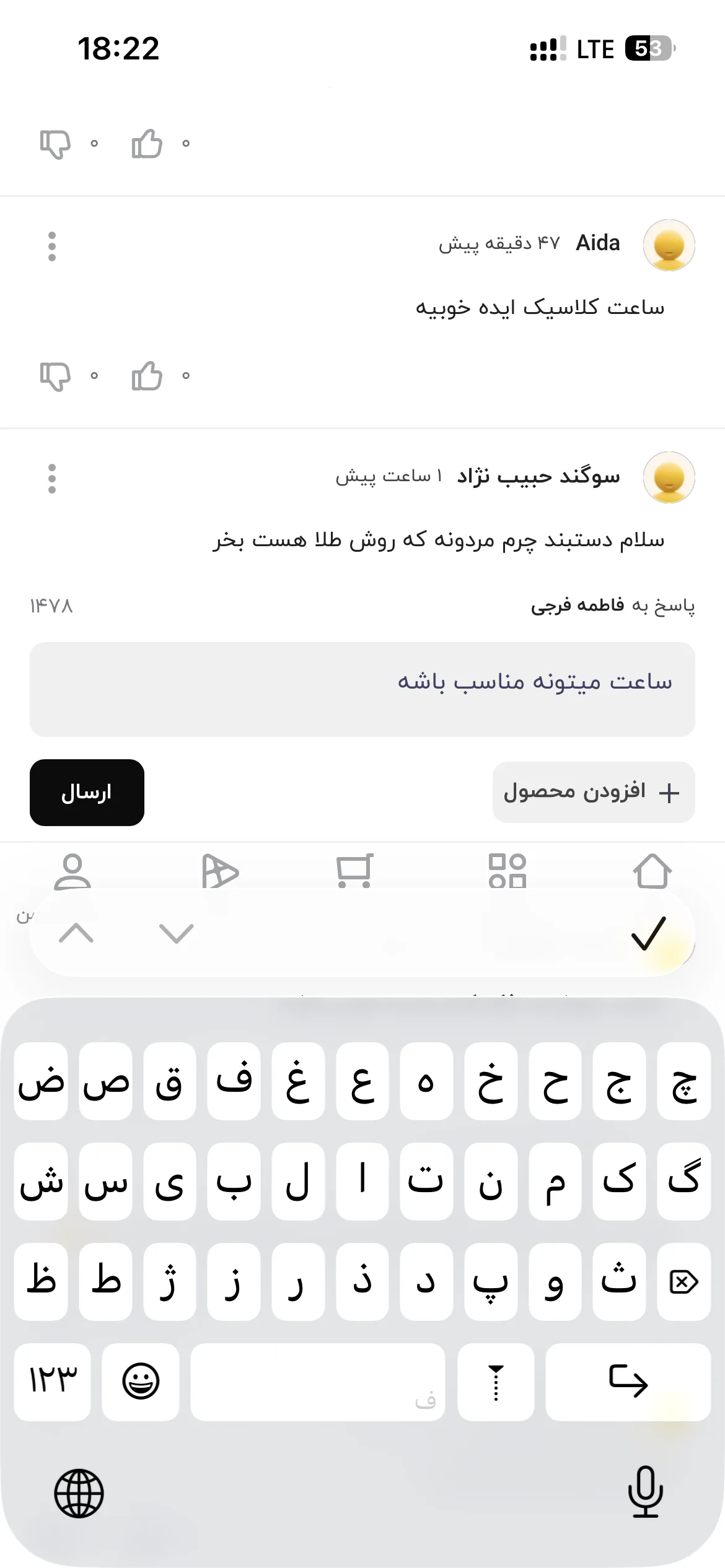Image resolution: width=725 pixels, height=1568 pixels.
Task: Open overflow menu on Aida's comment
Action: 52,246
